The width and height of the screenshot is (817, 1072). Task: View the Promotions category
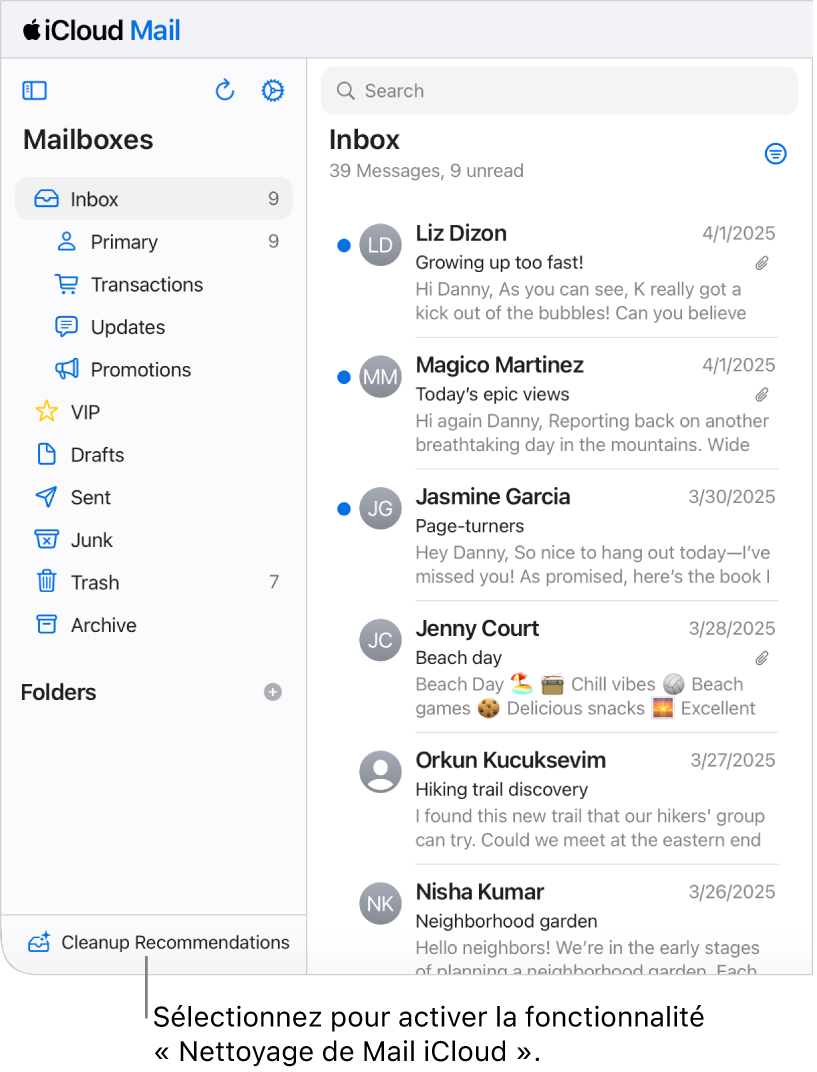point(140,370)
